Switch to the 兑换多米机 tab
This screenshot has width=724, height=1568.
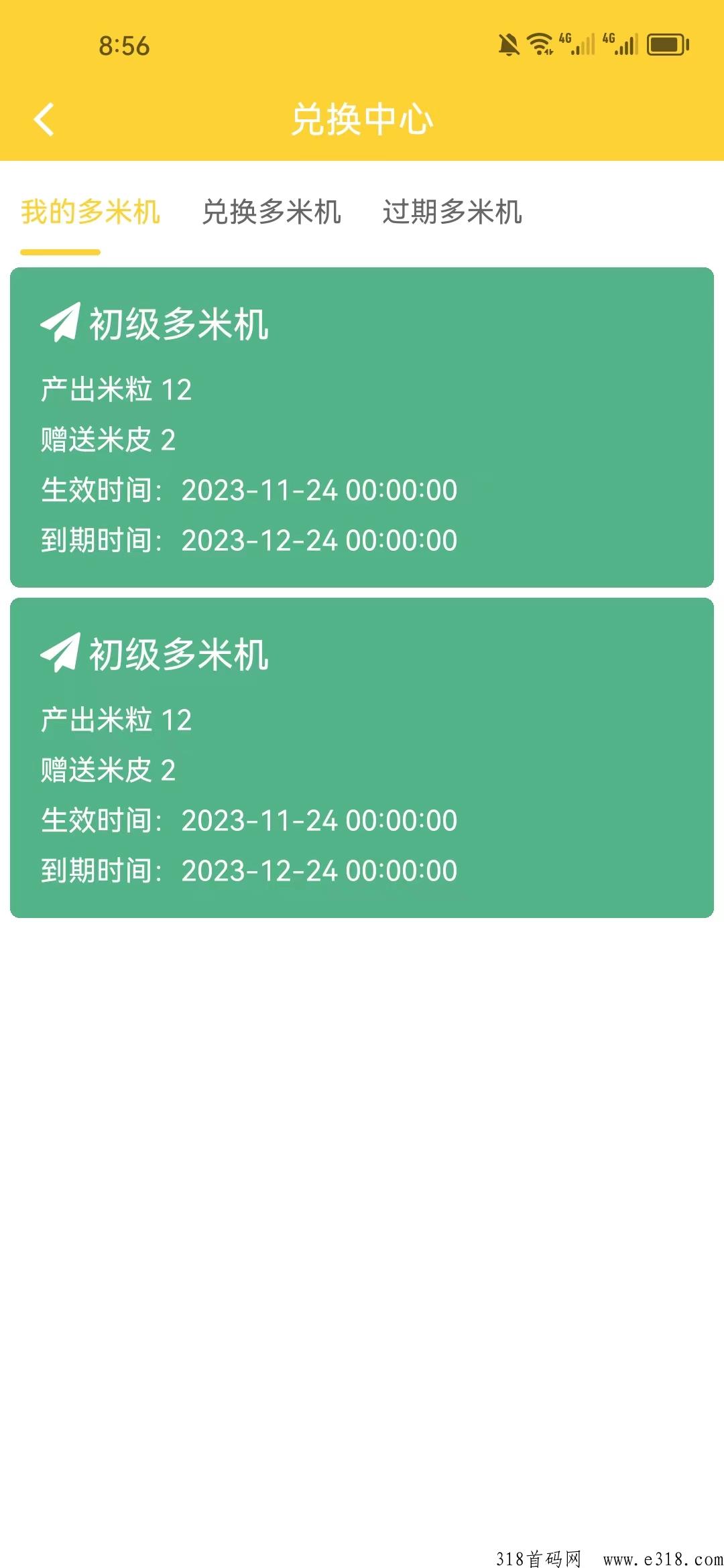271,212
